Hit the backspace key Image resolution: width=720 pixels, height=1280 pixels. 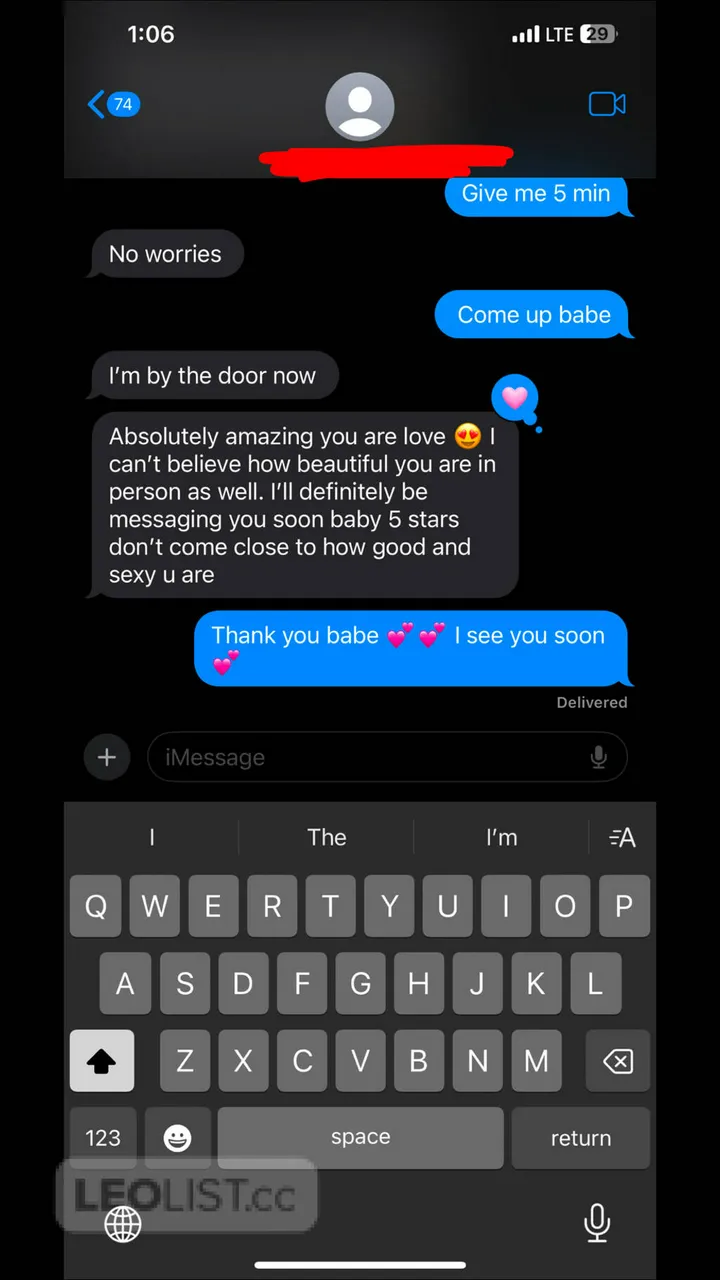[618, 1061]
